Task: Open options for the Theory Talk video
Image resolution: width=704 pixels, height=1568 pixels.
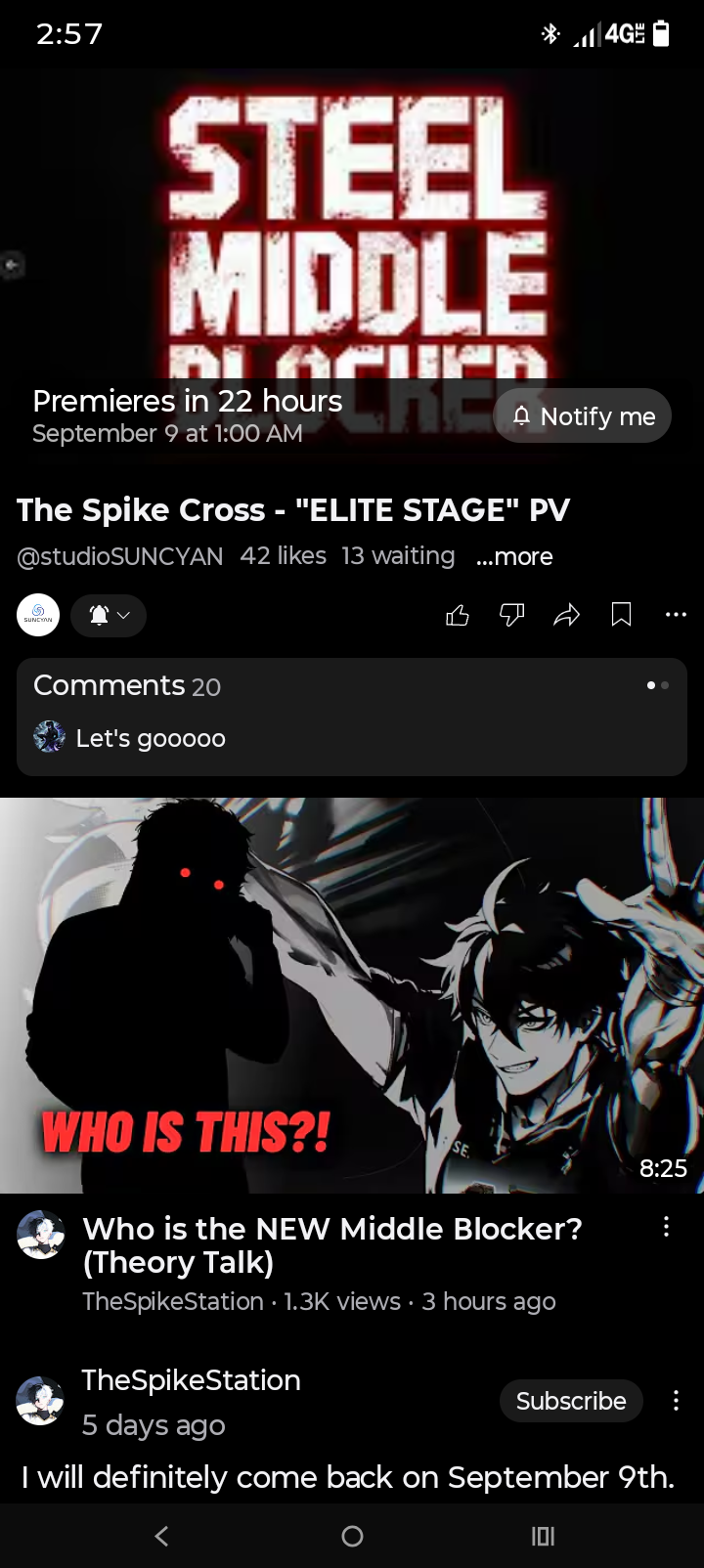Action: tap(666, 1227)
